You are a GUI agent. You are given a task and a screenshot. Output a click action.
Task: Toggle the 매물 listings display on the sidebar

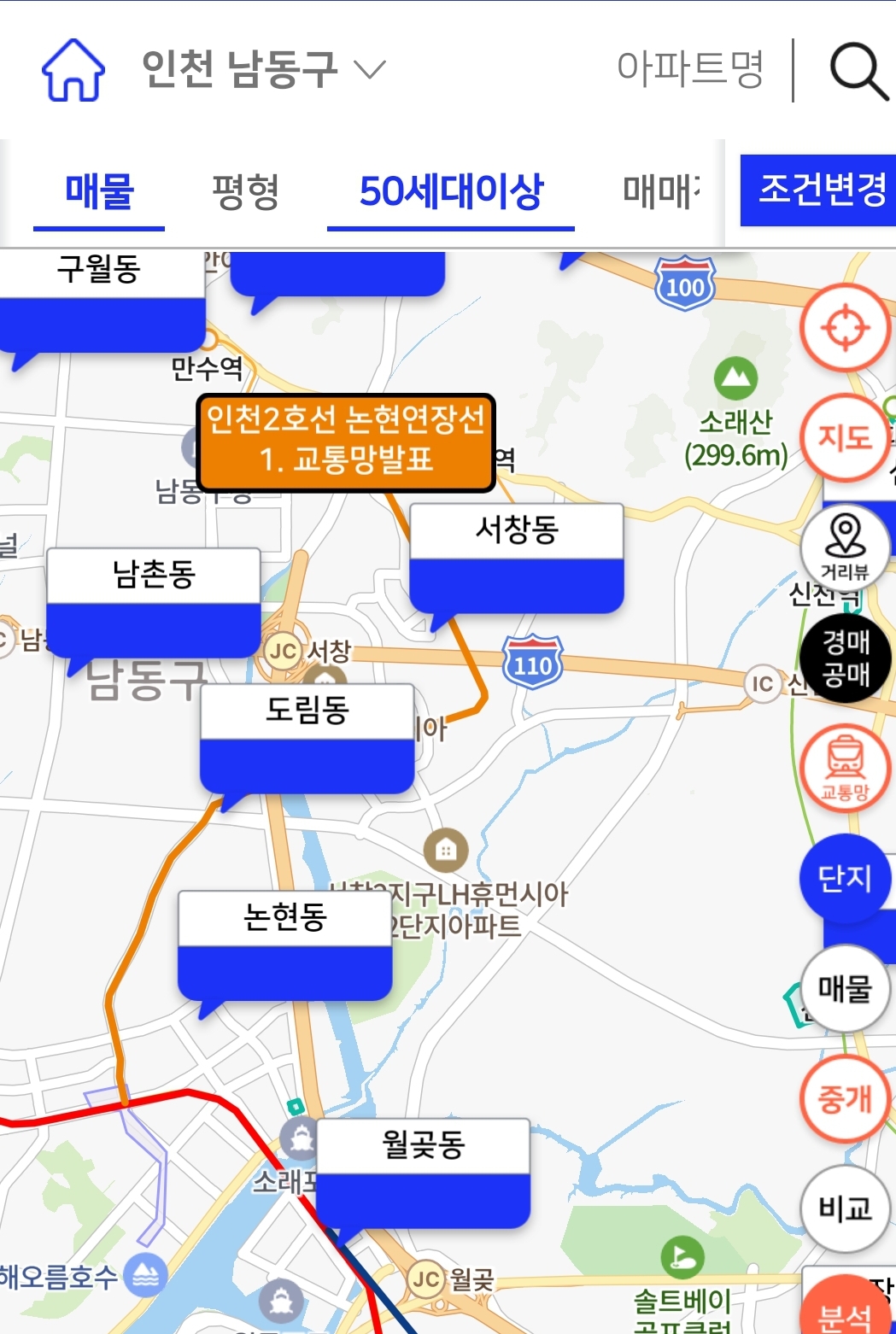[x=844, y=988]
